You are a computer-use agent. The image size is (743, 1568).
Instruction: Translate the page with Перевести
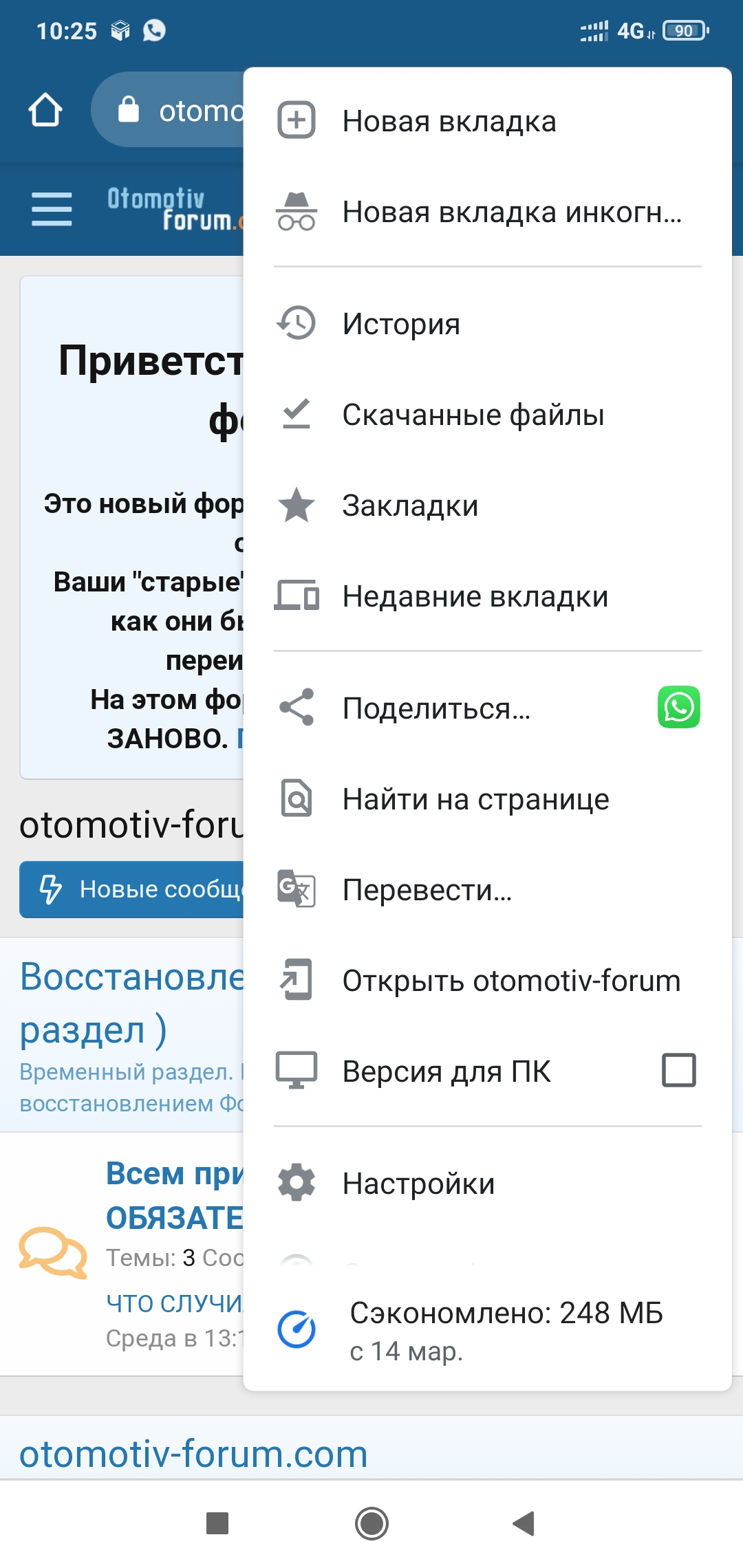(427, 890)
